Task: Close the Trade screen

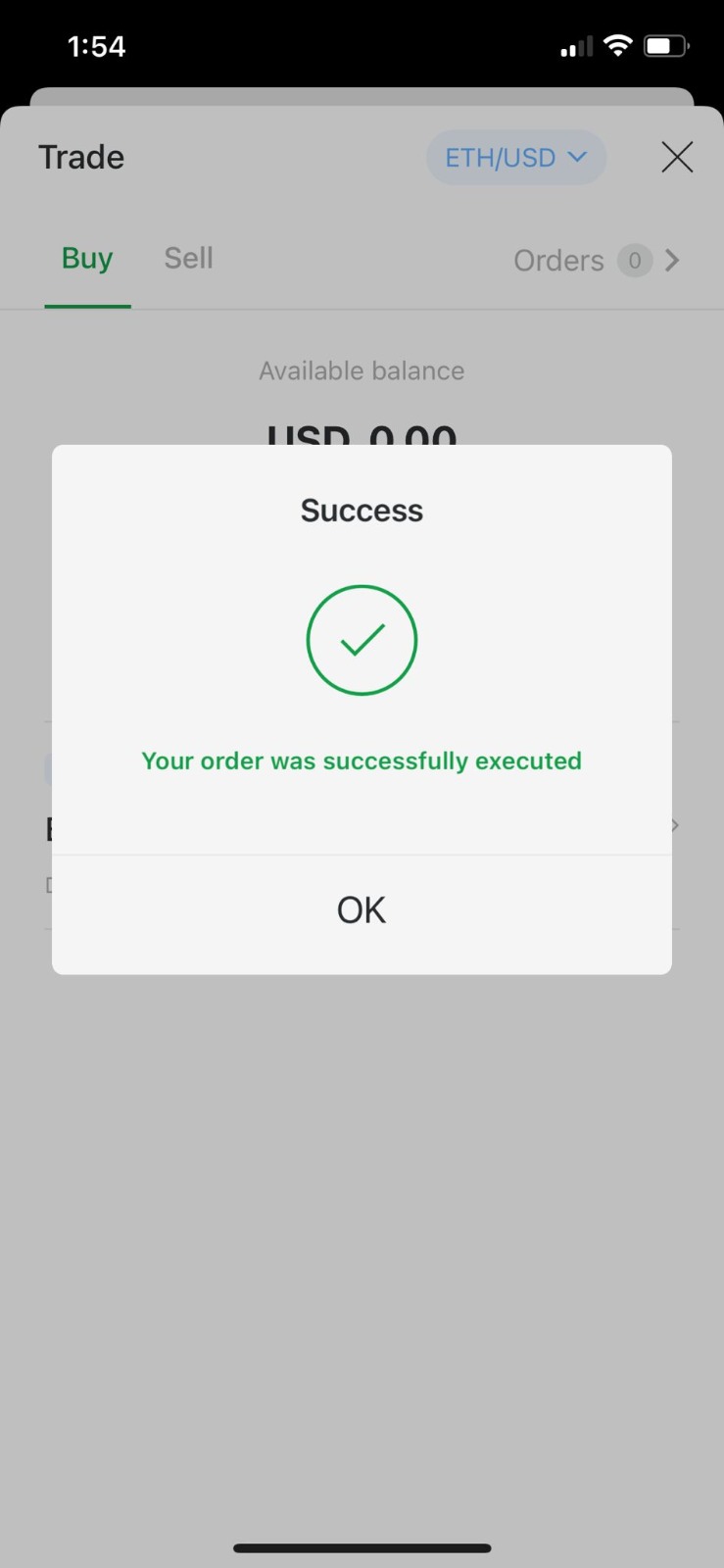Action: point(676,157)
